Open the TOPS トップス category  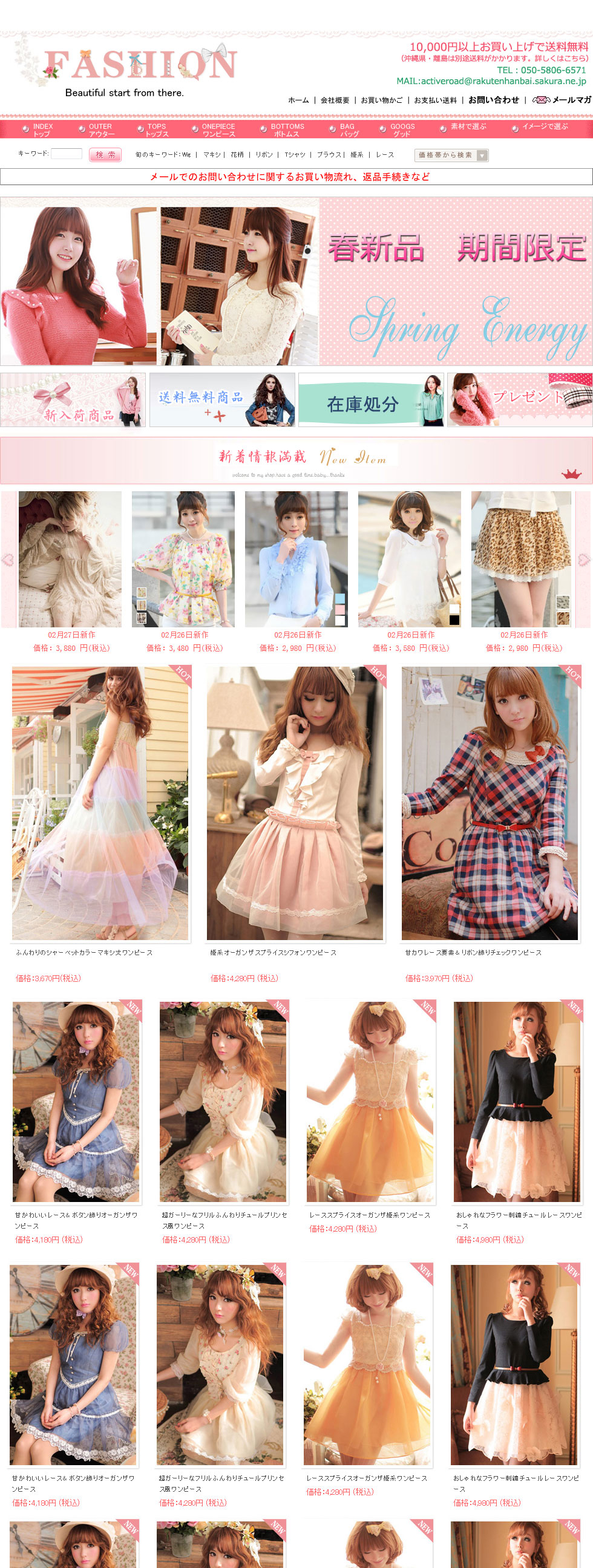click(x=157, y=129)
